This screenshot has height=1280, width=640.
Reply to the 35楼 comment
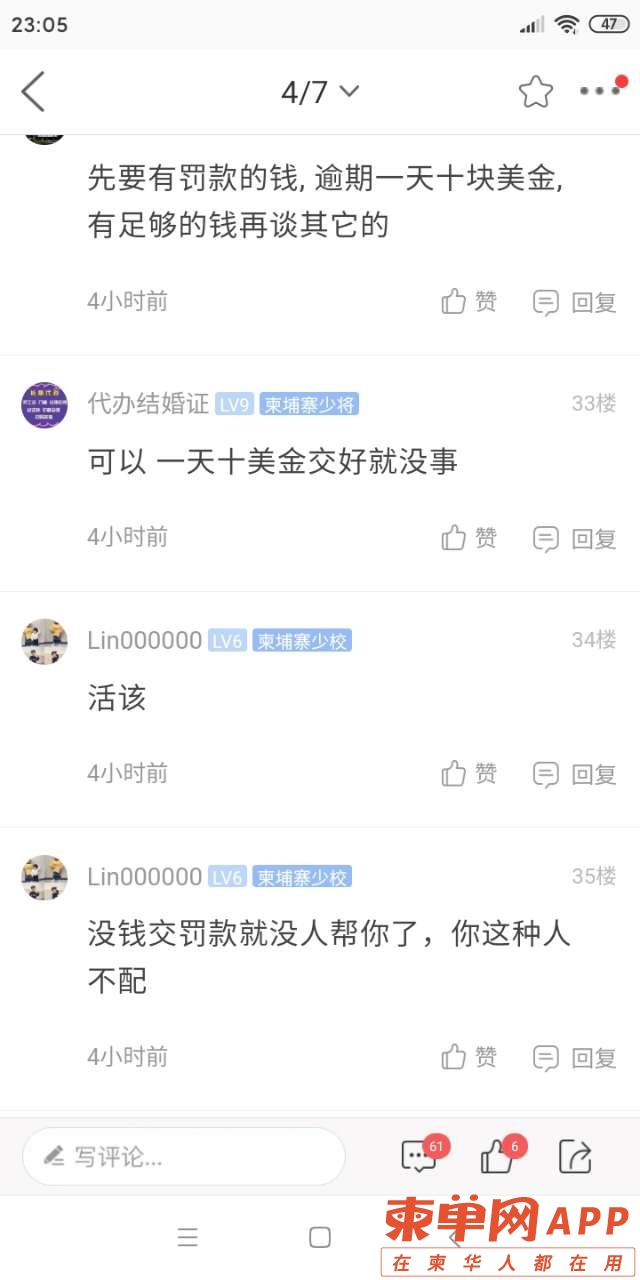click(x=575, y=1057)
